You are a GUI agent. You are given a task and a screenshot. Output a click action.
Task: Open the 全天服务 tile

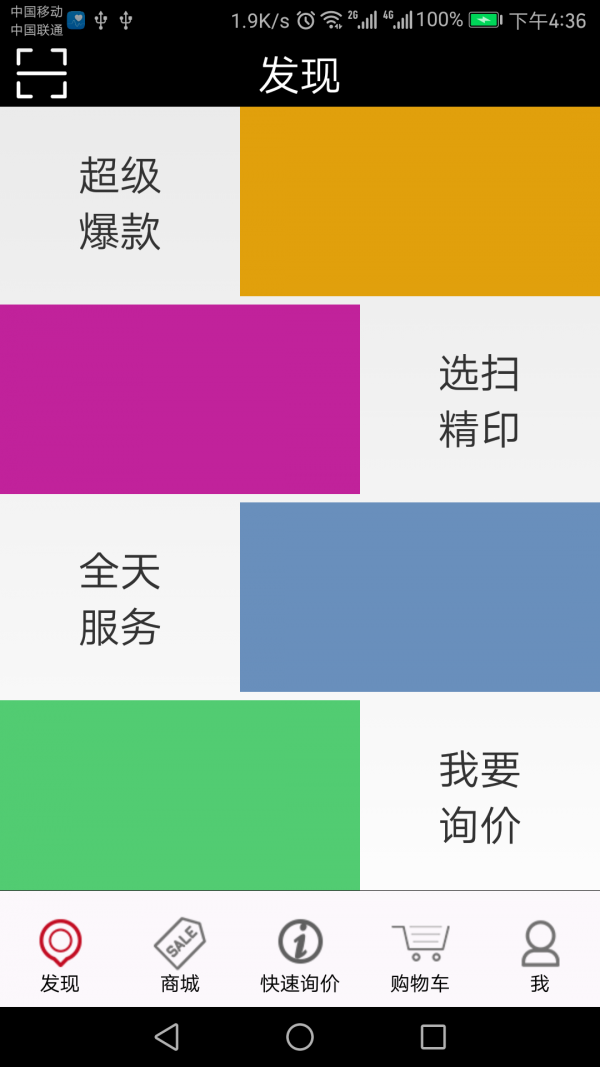click(x=120, y=598)
